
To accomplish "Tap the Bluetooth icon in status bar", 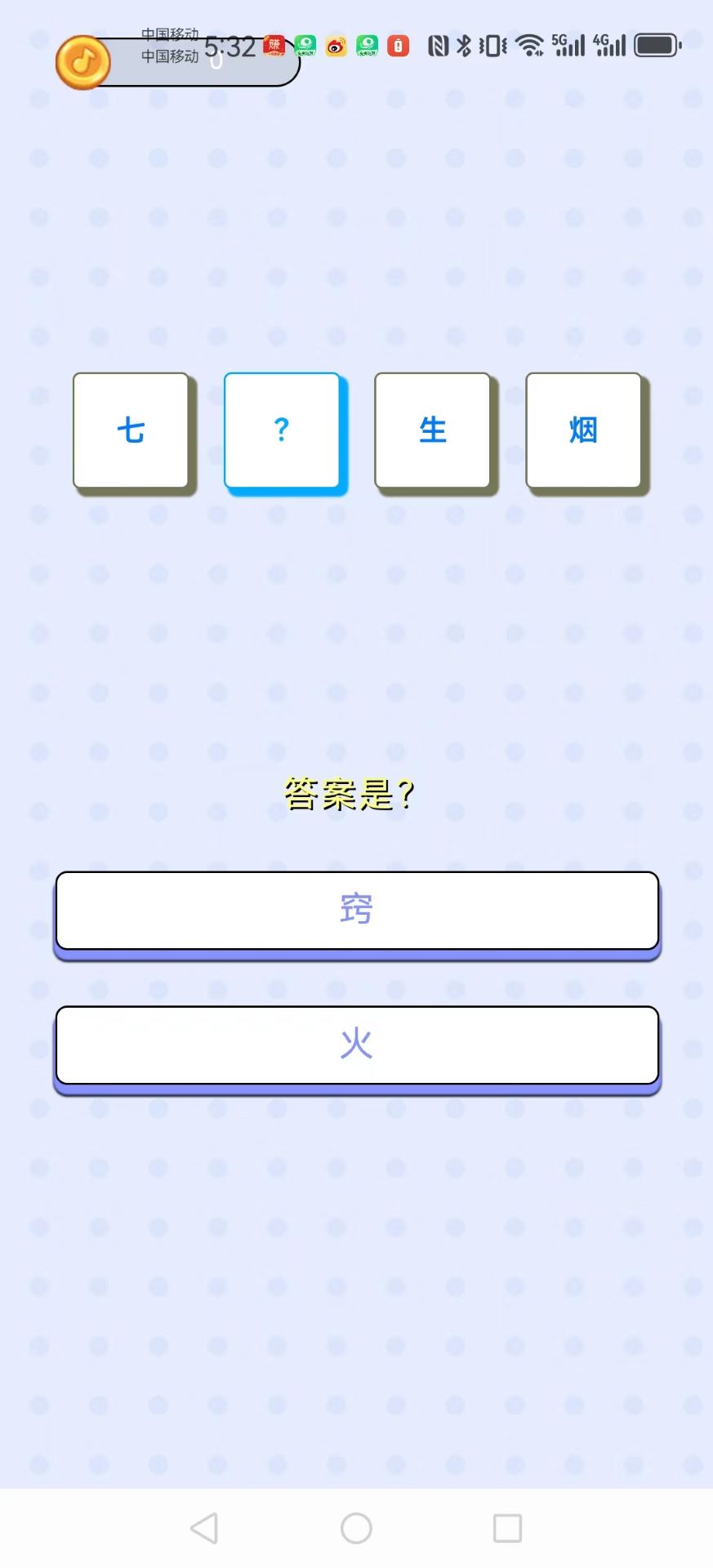I will click(462, 47).
